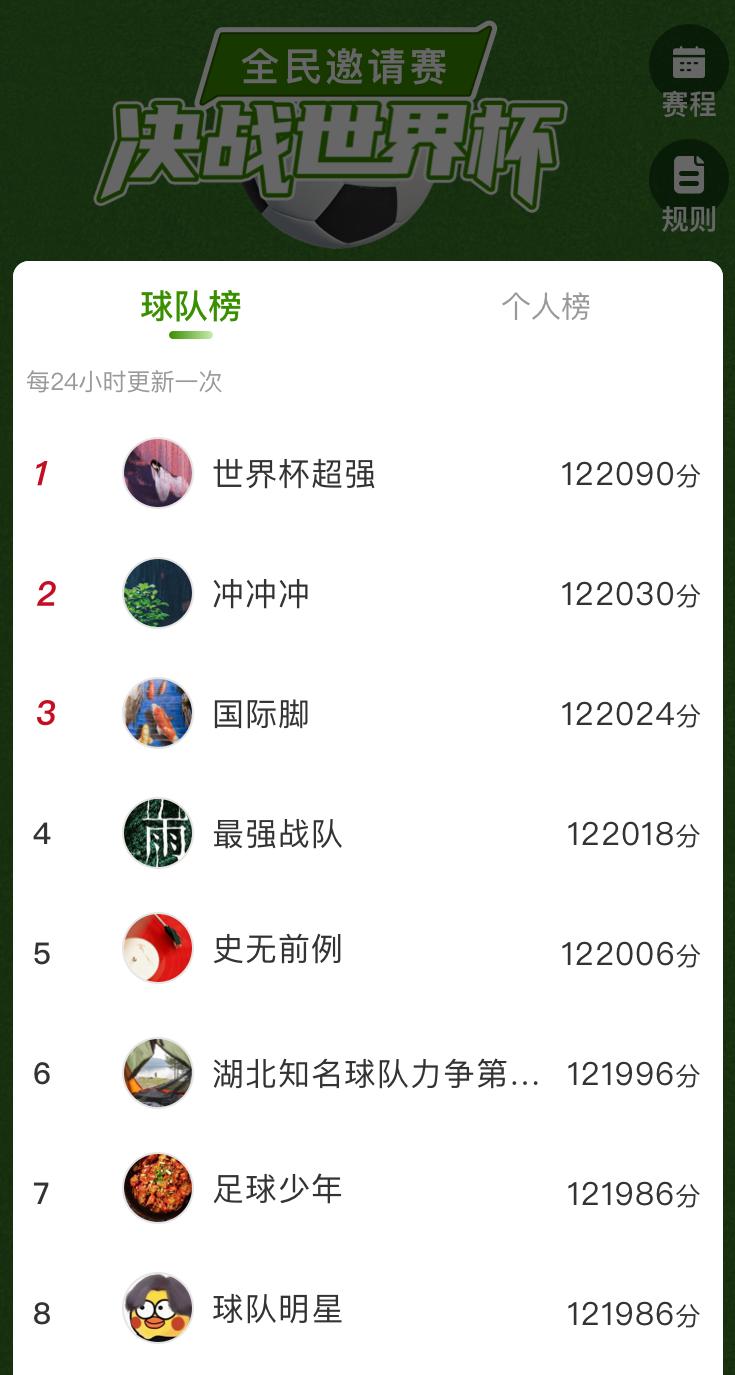Click the avatar of 冲冲冲 team
The width and height of the screenshot is (735, 1375).
pyautogui.click(x=157, y=593)
